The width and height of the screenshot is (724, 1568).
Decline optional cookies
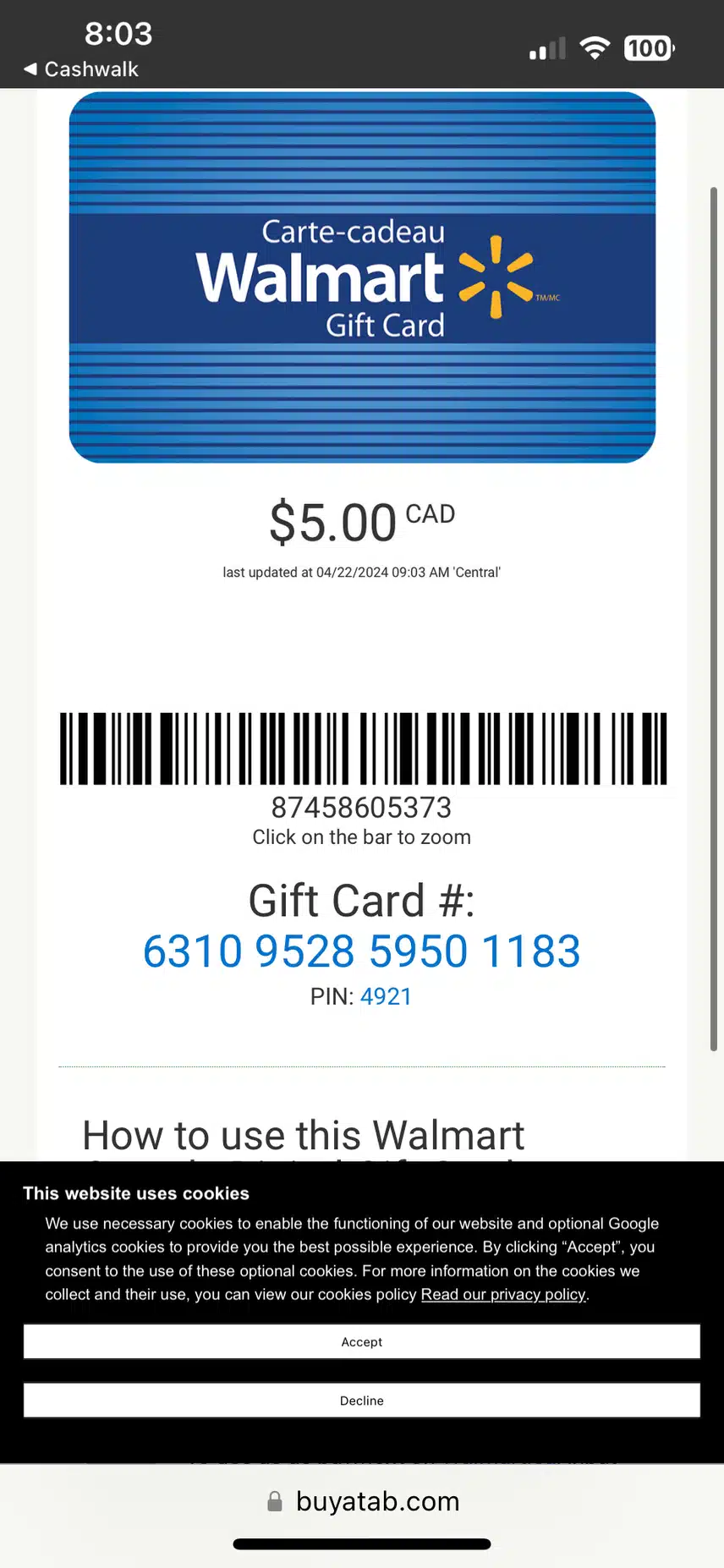(x=361, y=1401)
